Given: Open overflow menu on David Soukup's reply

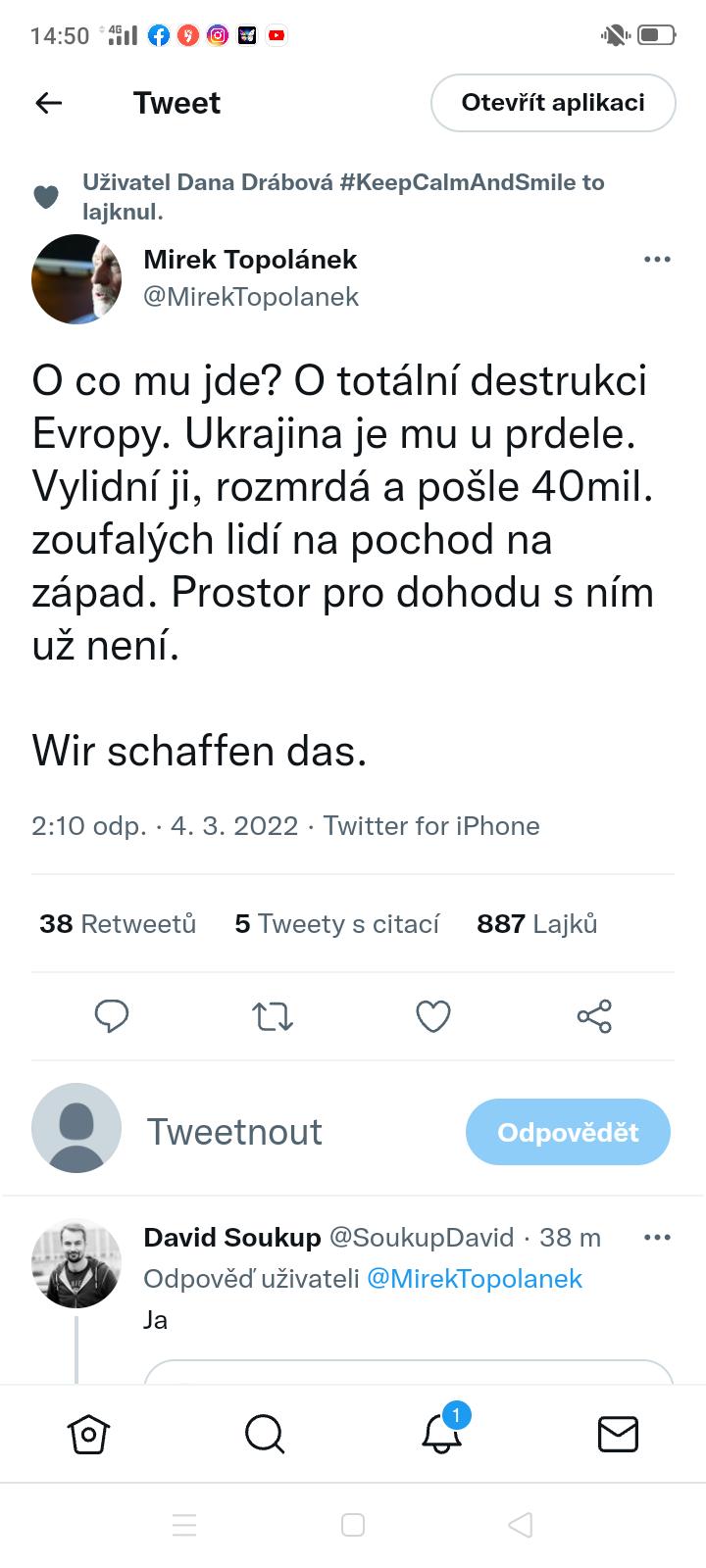Looking at the screenshot, I should [x=657, y=1238].
